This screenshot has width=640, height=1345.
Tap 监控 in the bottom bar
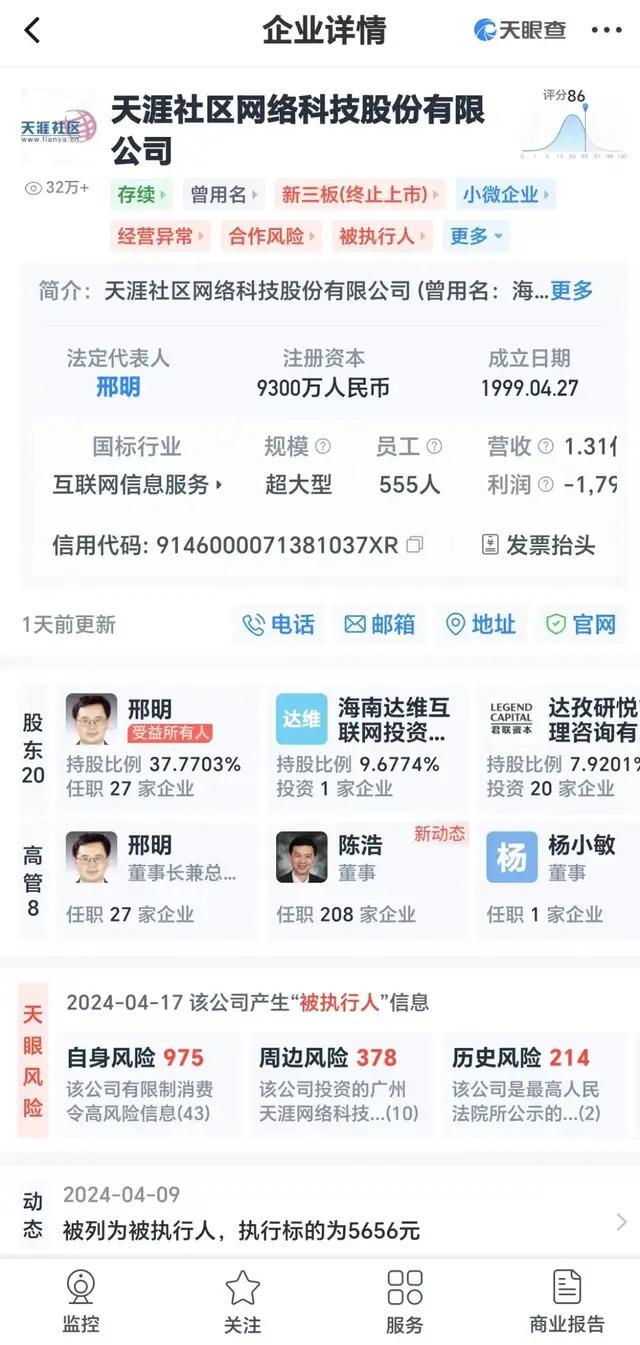pos(81,1300)
